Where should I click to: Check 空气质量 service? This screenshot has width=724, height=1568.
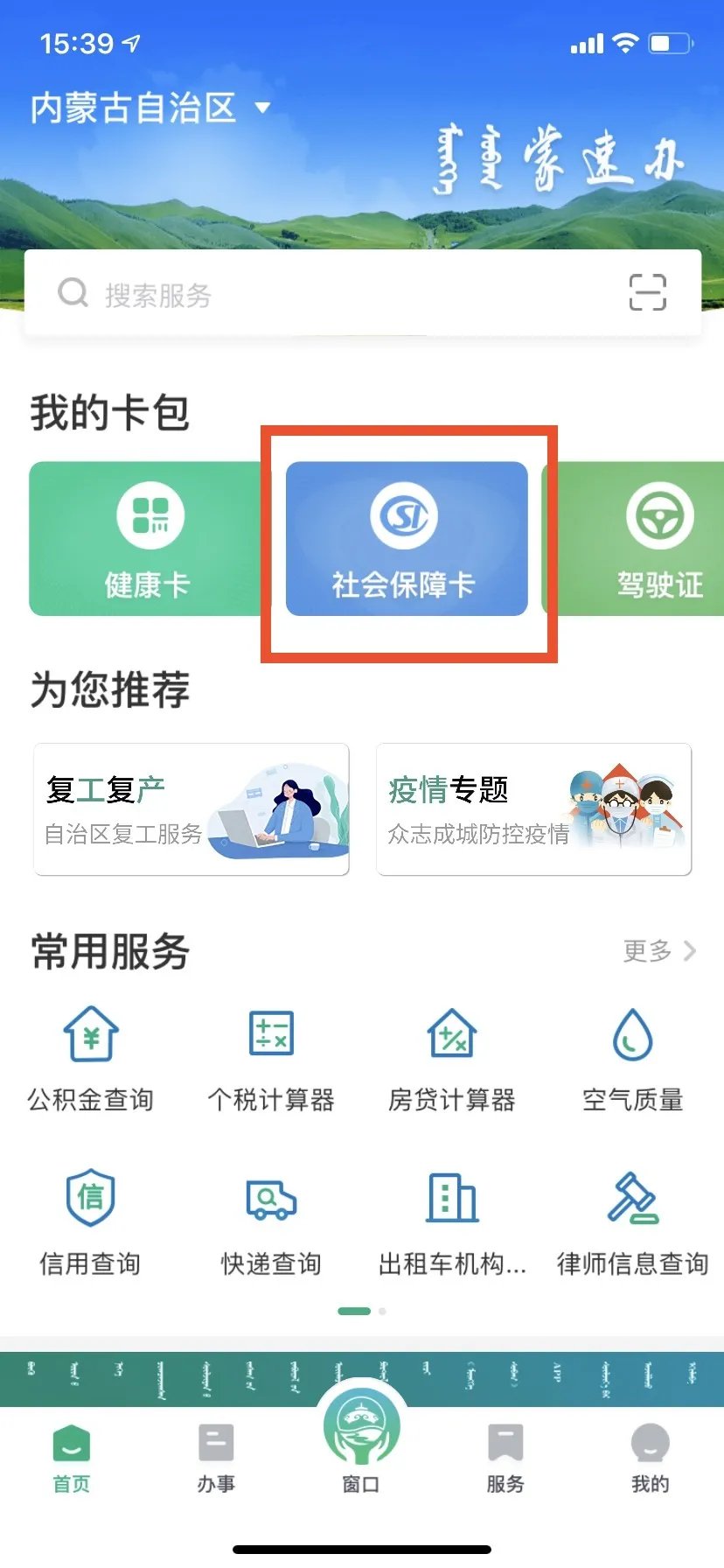pyautogui.click(x=632, y=1059)
